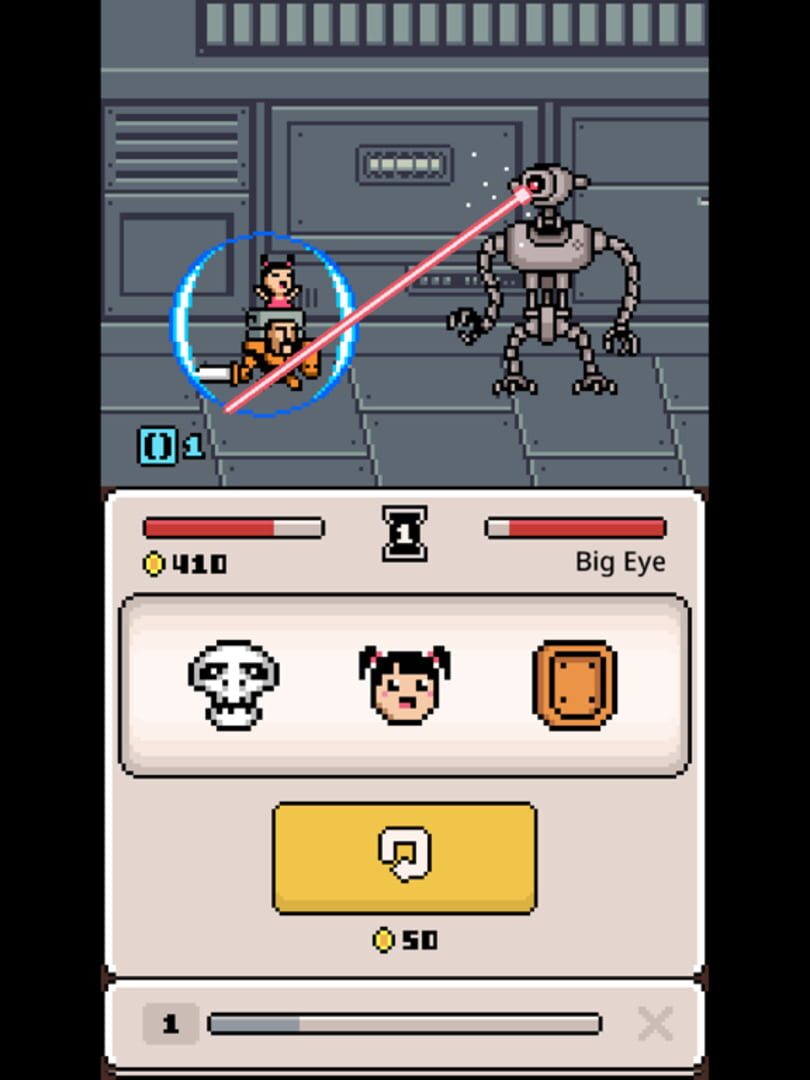Select the orange shield slot icon
Screen dimensions: 810x1080
[575, 685]
